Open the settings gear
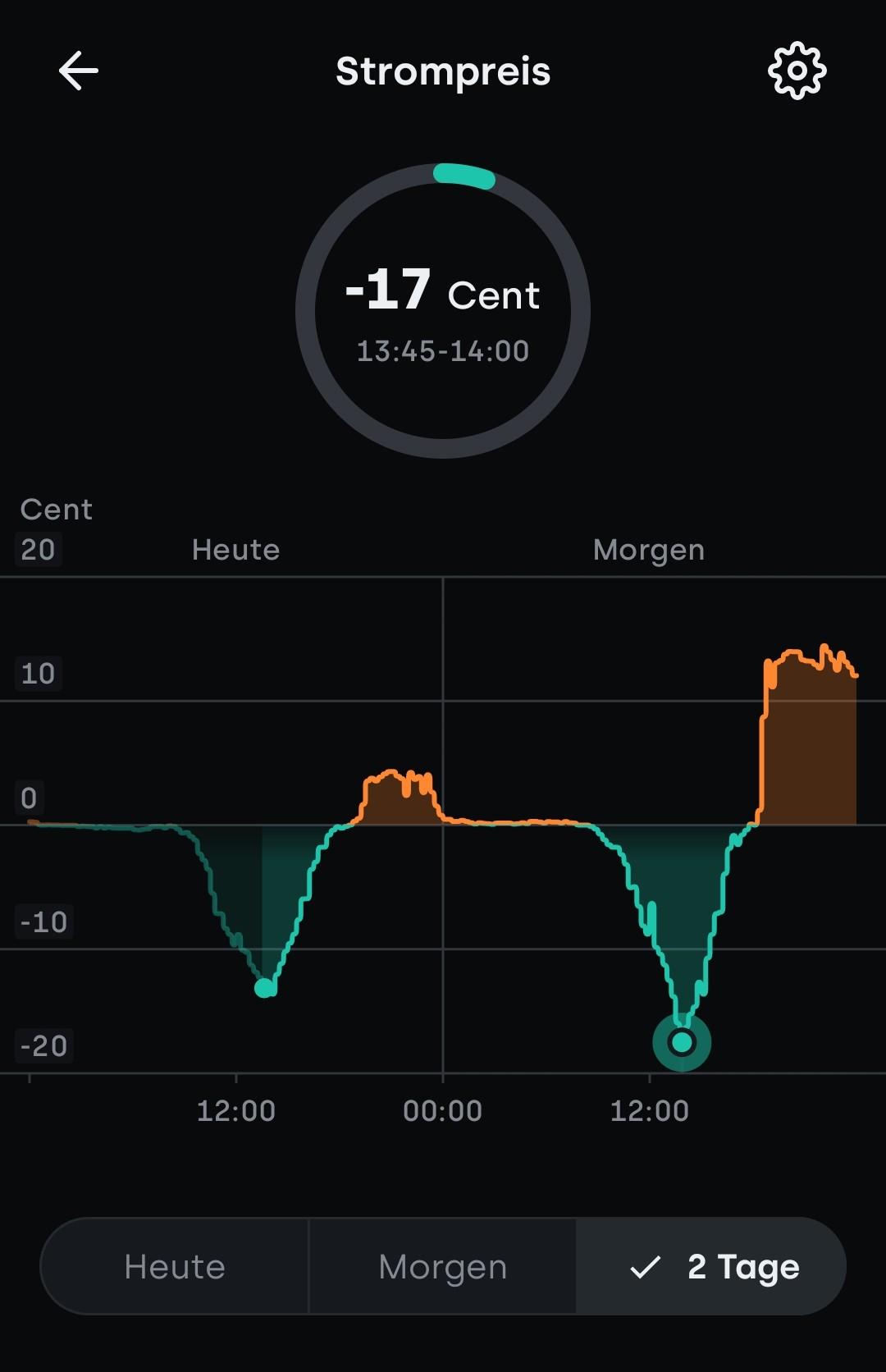 [x=797, y=71]
